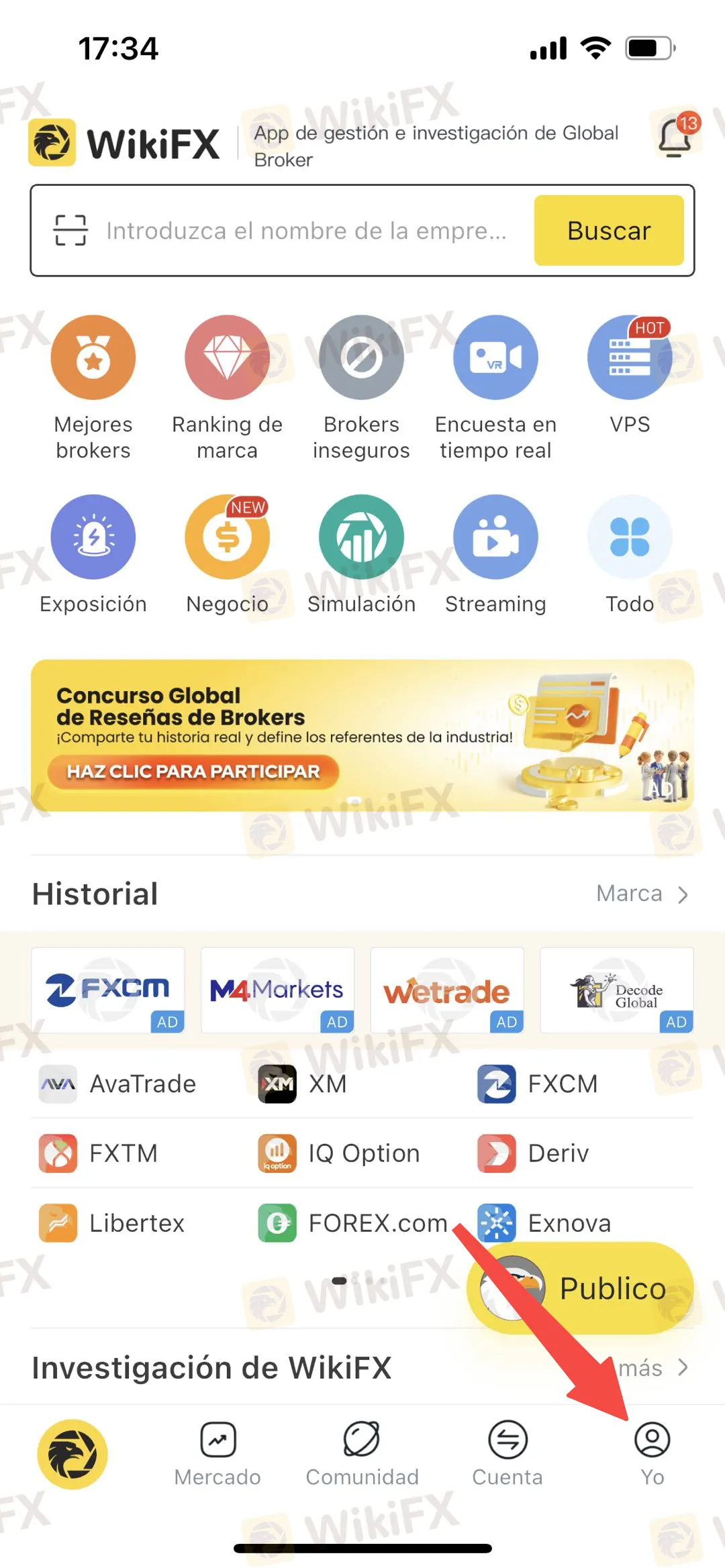Open the notifications bell
The image size is (725, 1568).
675,138
